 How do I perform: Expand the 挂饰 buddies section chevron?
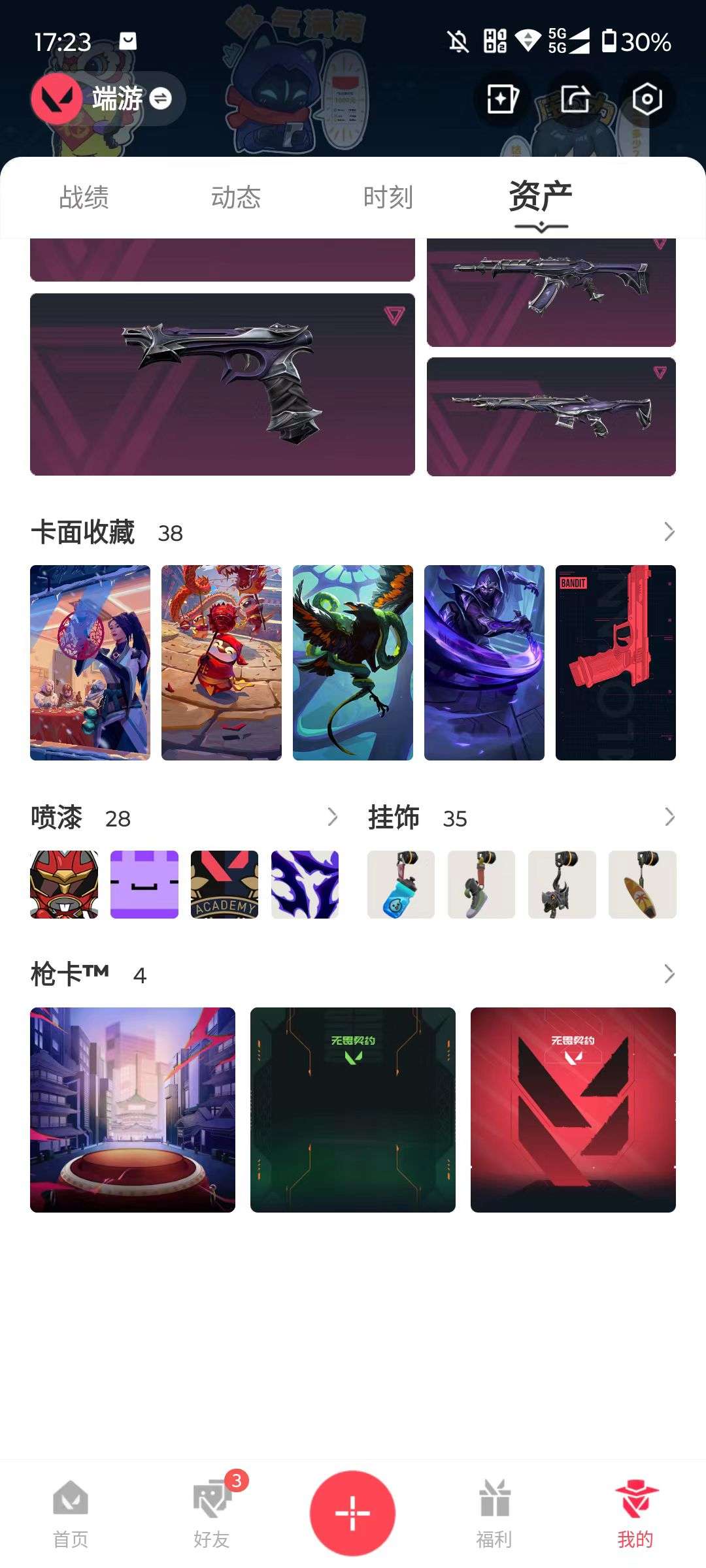669,817
